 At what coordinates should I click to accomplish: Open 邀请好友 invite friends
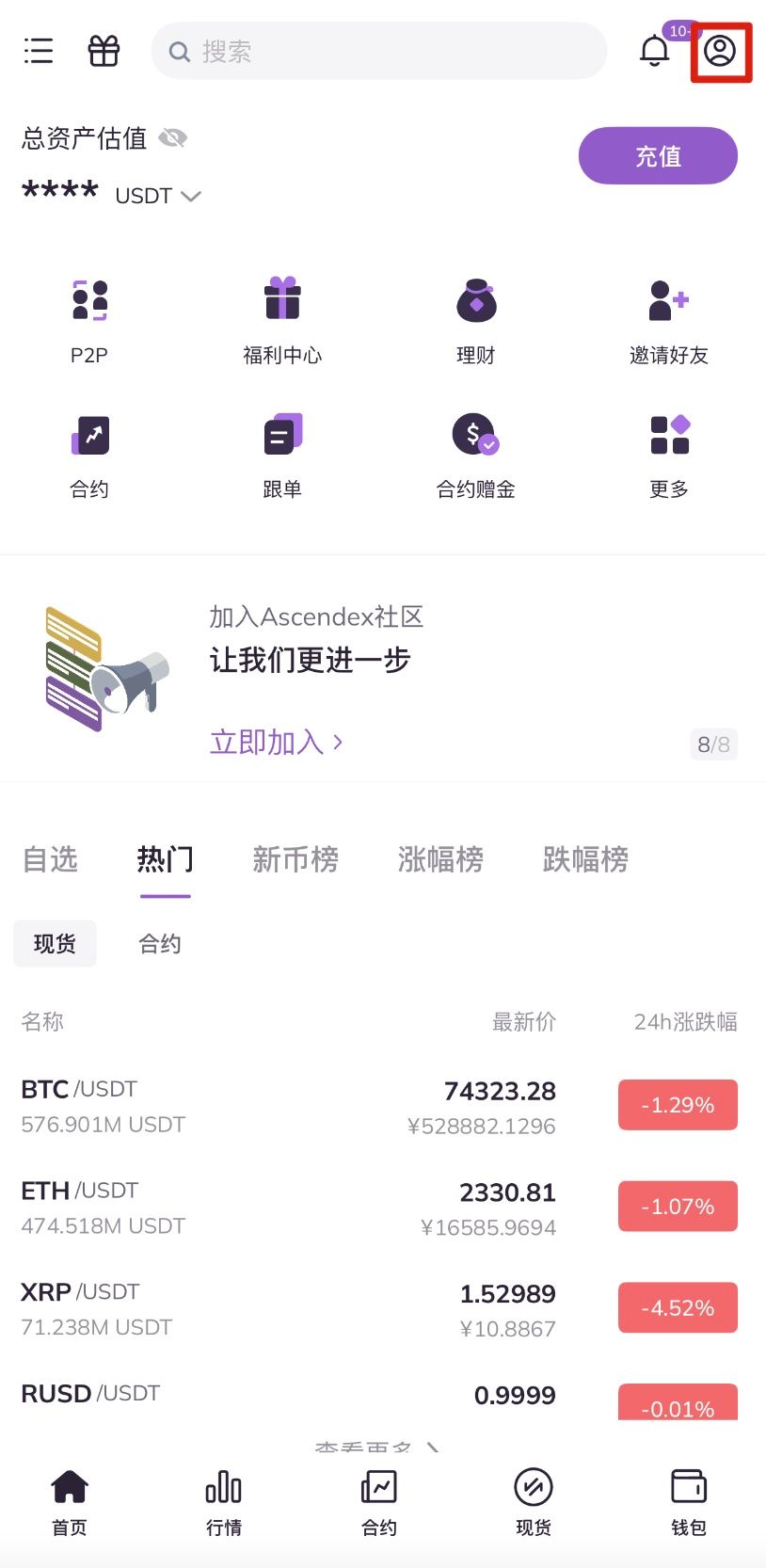coord(668,320)
